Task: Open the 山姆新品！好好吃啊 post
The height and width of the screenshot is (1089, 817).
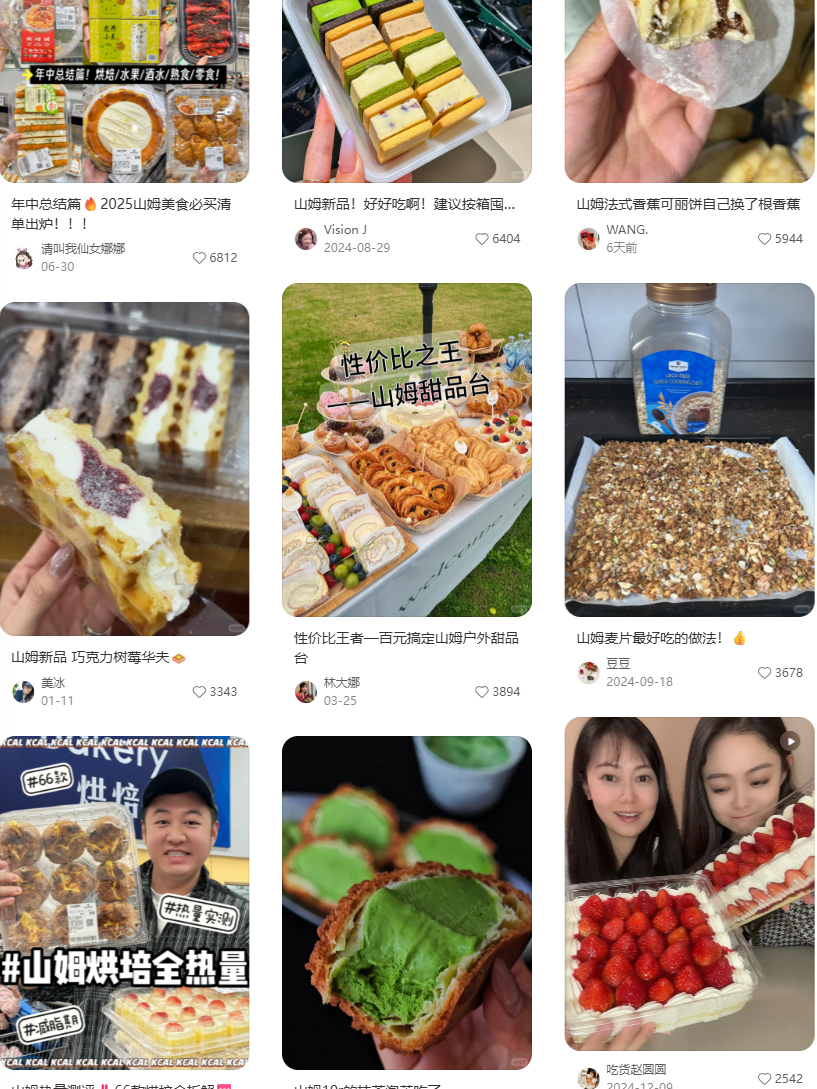Action: (406, 90)
